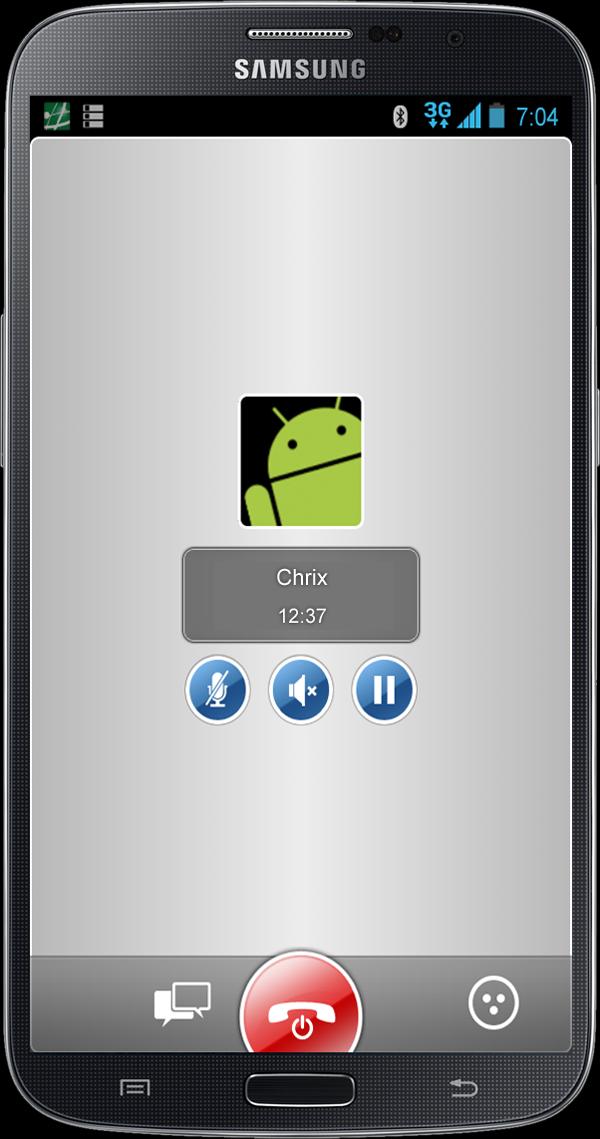Mute the microphone
The width and height of the screenshot is (600, 1139).
tap(217, 690)
